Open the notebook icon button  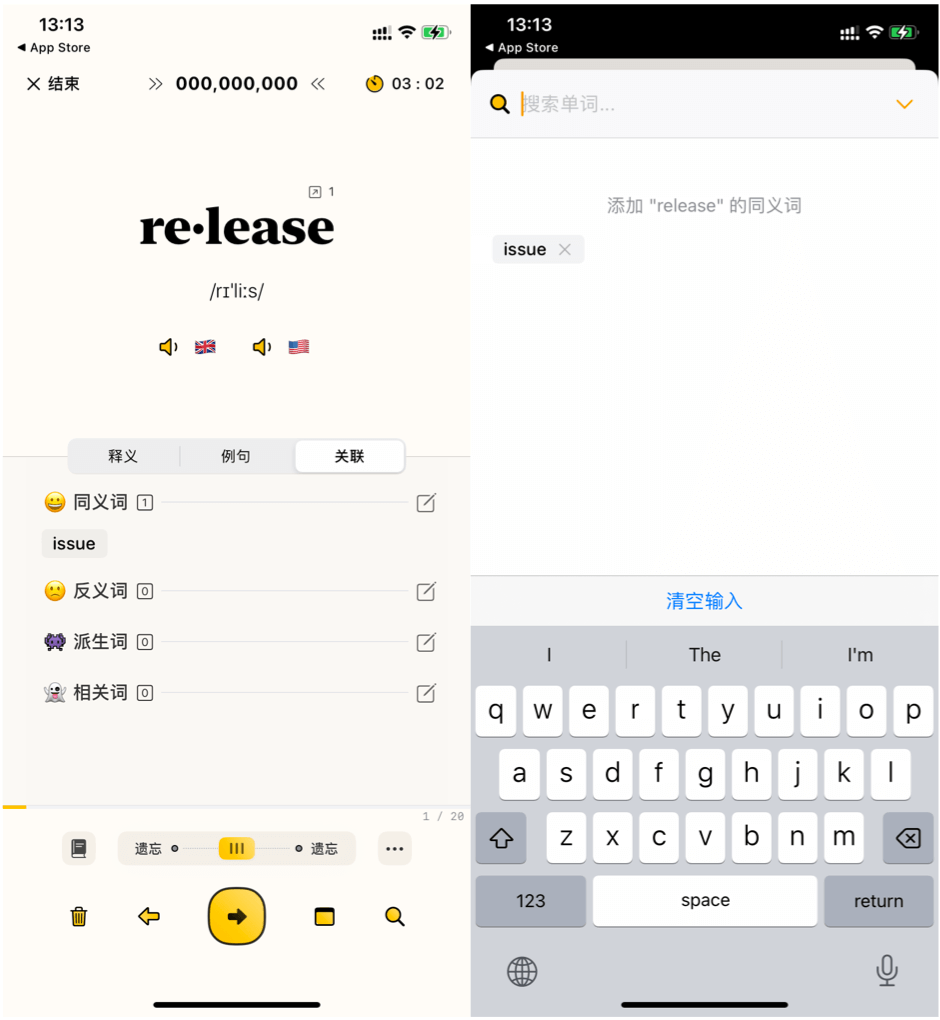tap(79, 849)
